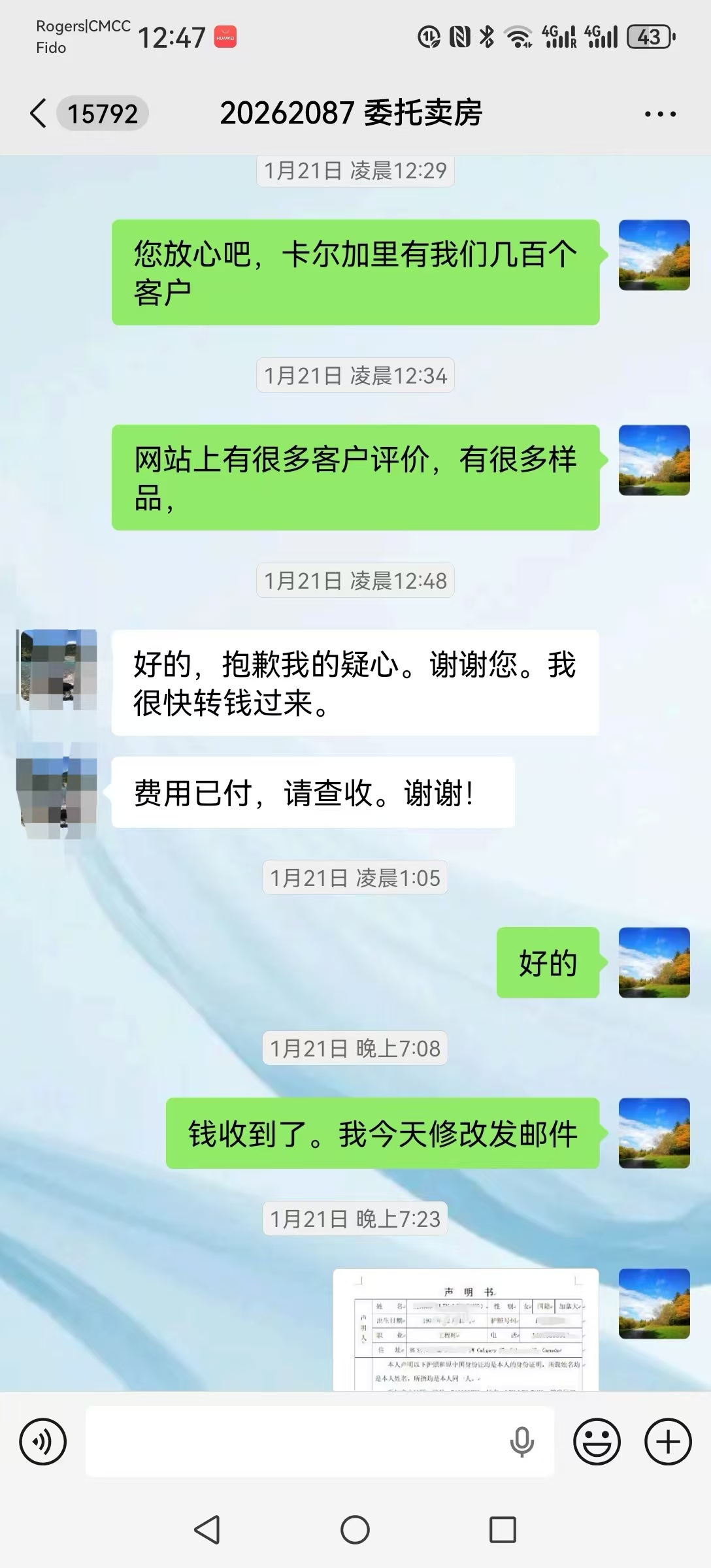Tap the system home button
Screen dimensions: 711x1568
click(355, 1529)
